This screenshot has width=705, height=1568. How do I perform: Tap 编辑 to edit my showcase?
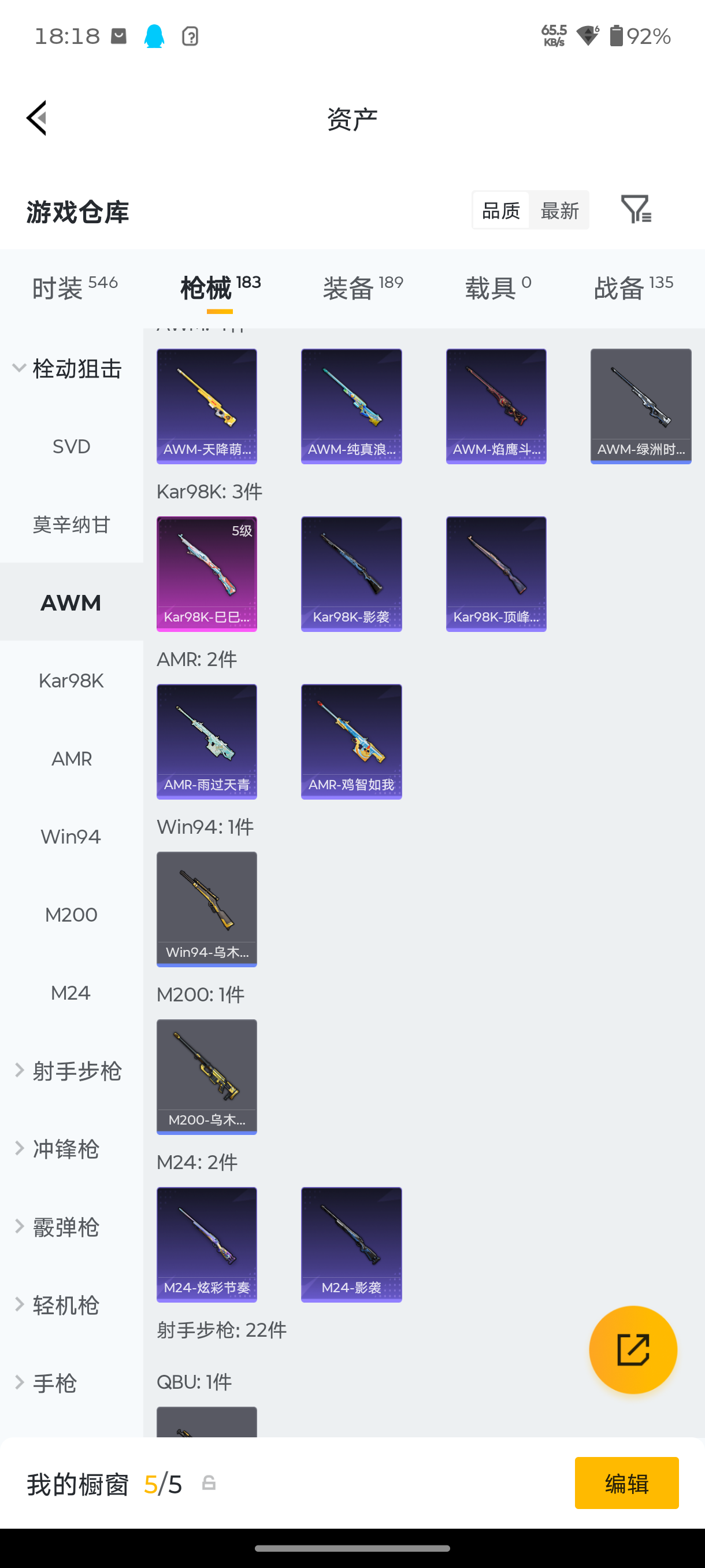click(x=626, y=1483)
